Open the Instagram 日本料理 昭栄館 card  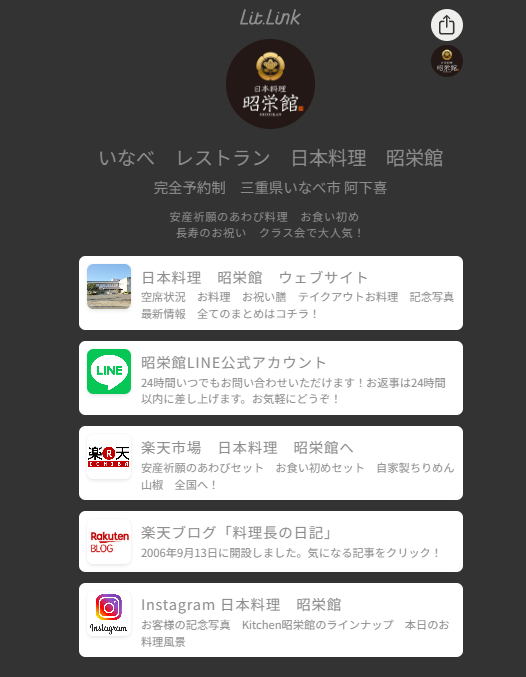pos(271,620)
